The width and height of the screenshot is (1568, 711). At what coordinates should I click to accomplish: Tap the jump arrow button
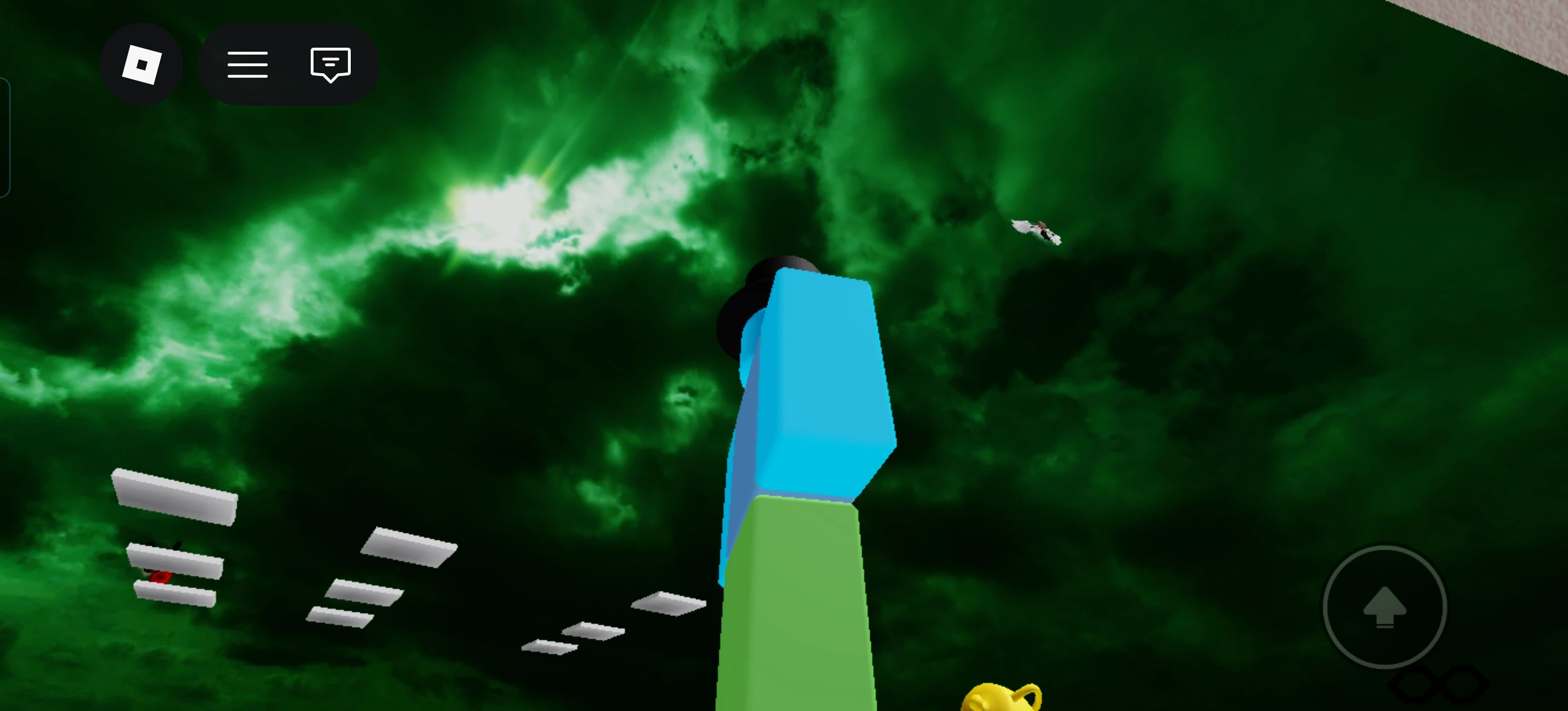coord(1385,607)
